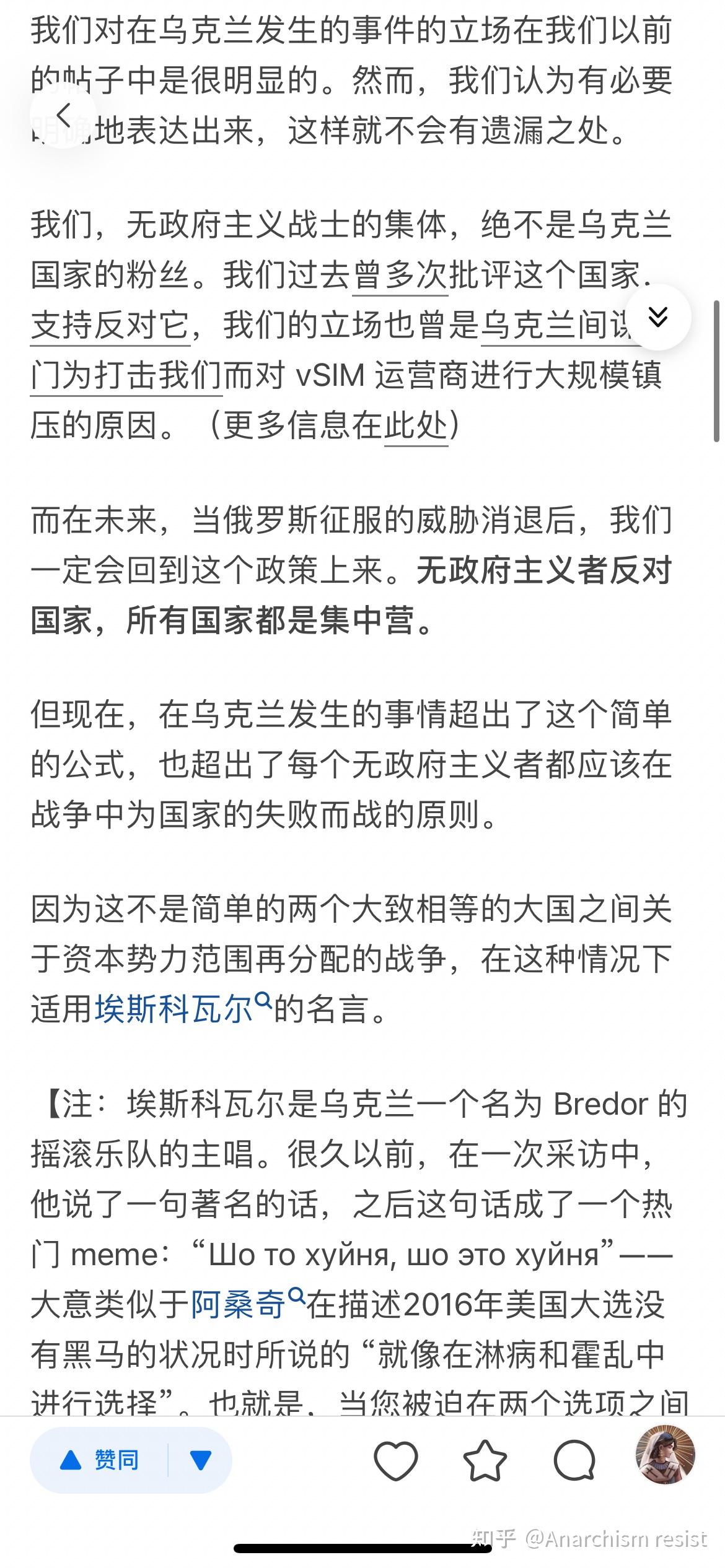Downvote with the down triangle
Screen dimensions: 725x1568
click(201, 1460)
